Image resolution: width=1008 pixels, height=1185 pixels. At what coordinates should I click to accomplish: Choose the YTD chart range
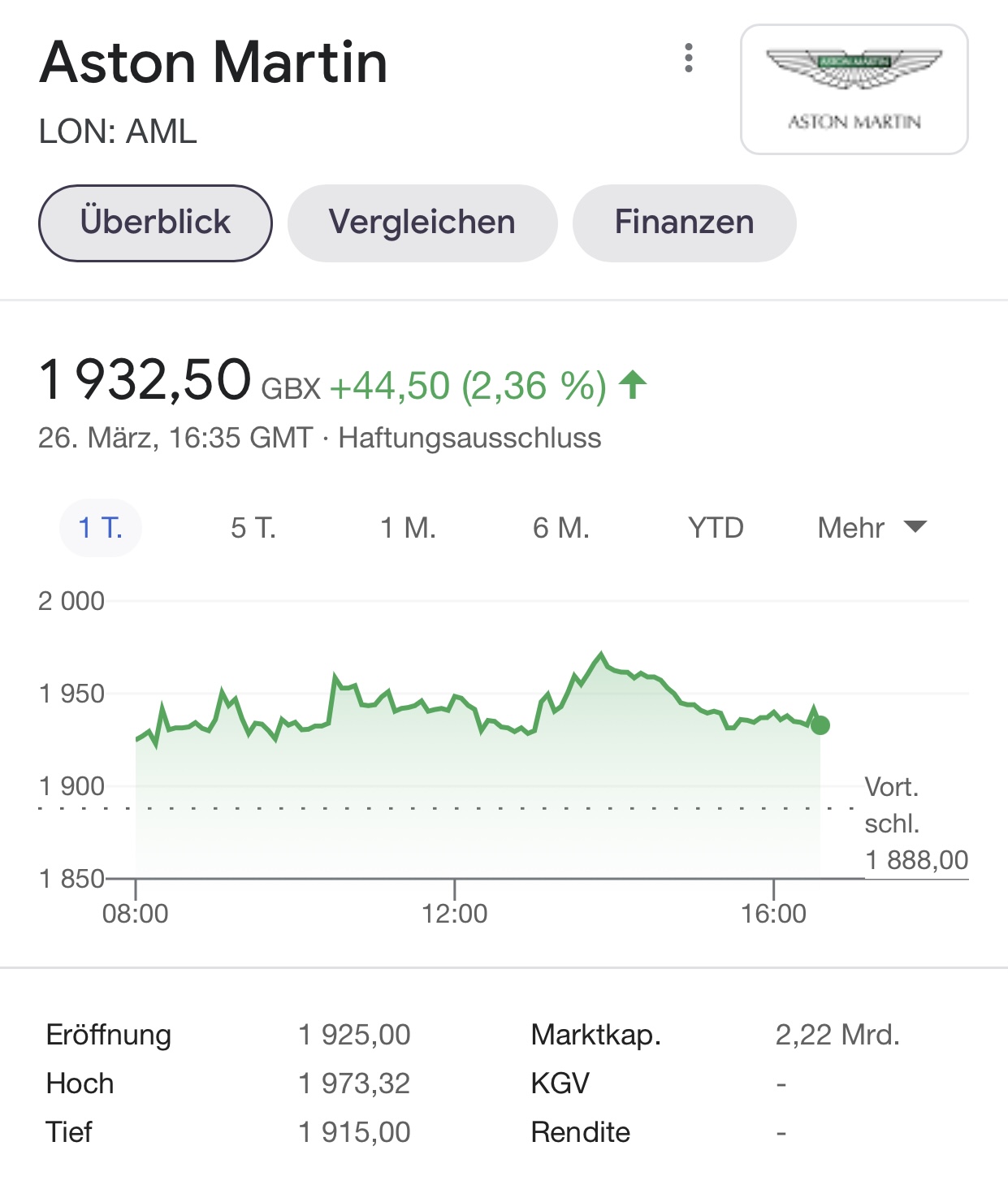click(716, 528)
